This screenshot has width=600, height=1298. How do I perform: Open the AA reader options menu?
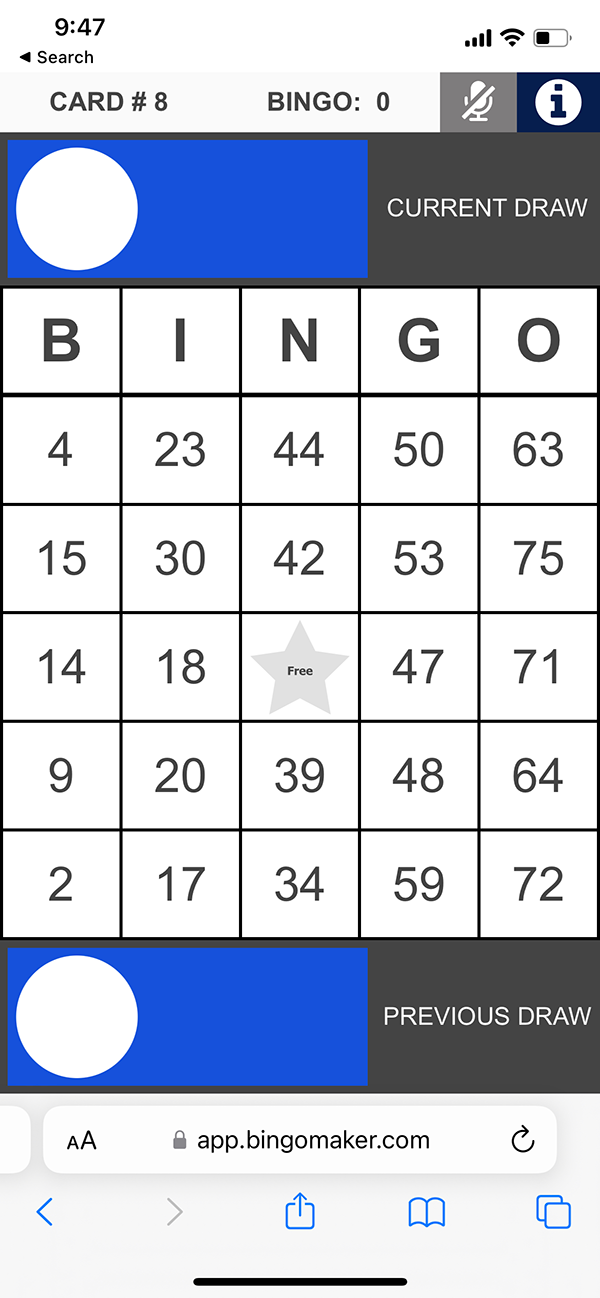click(82, 1140)
